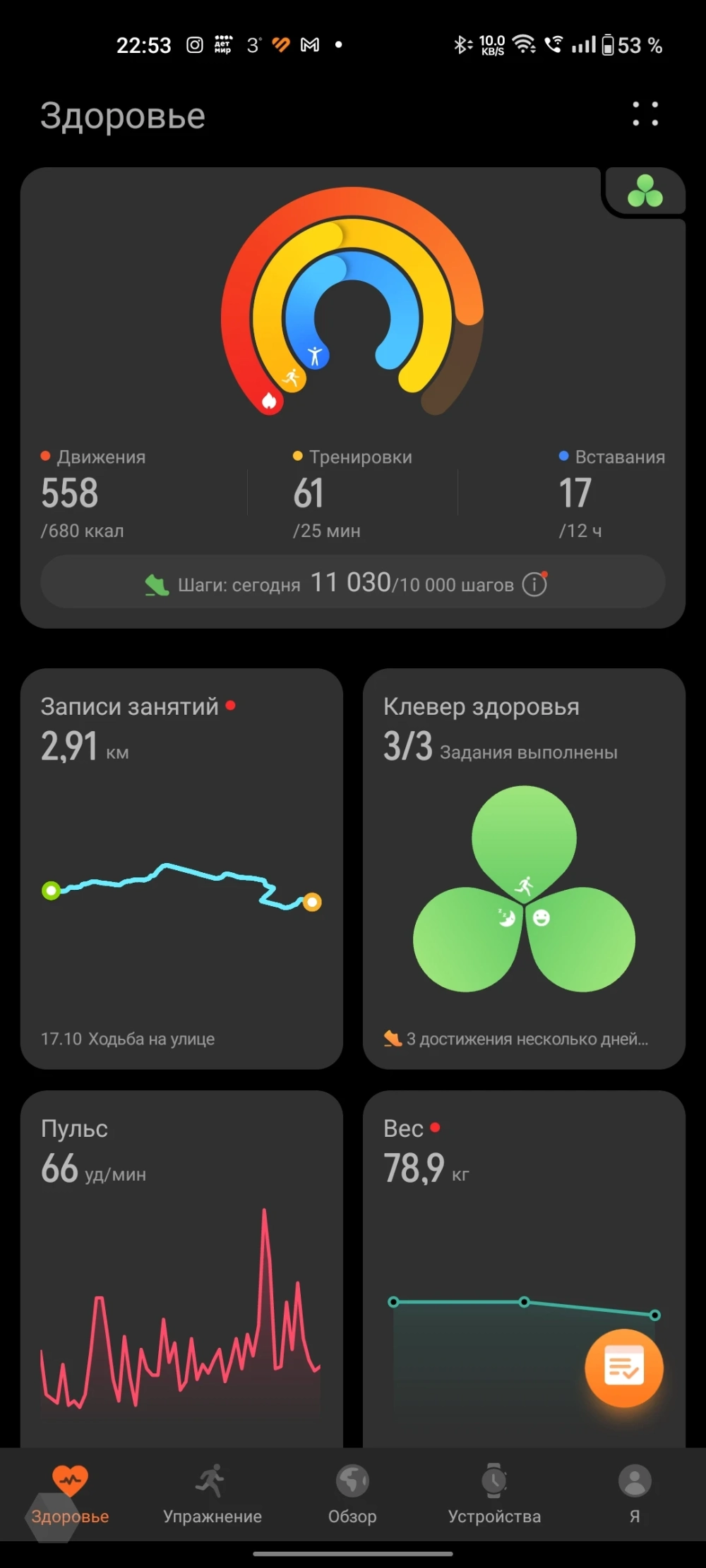Switch to the Устройства tab
The width and height of the screenshot is (706, 1568).
coord(494,1493)
